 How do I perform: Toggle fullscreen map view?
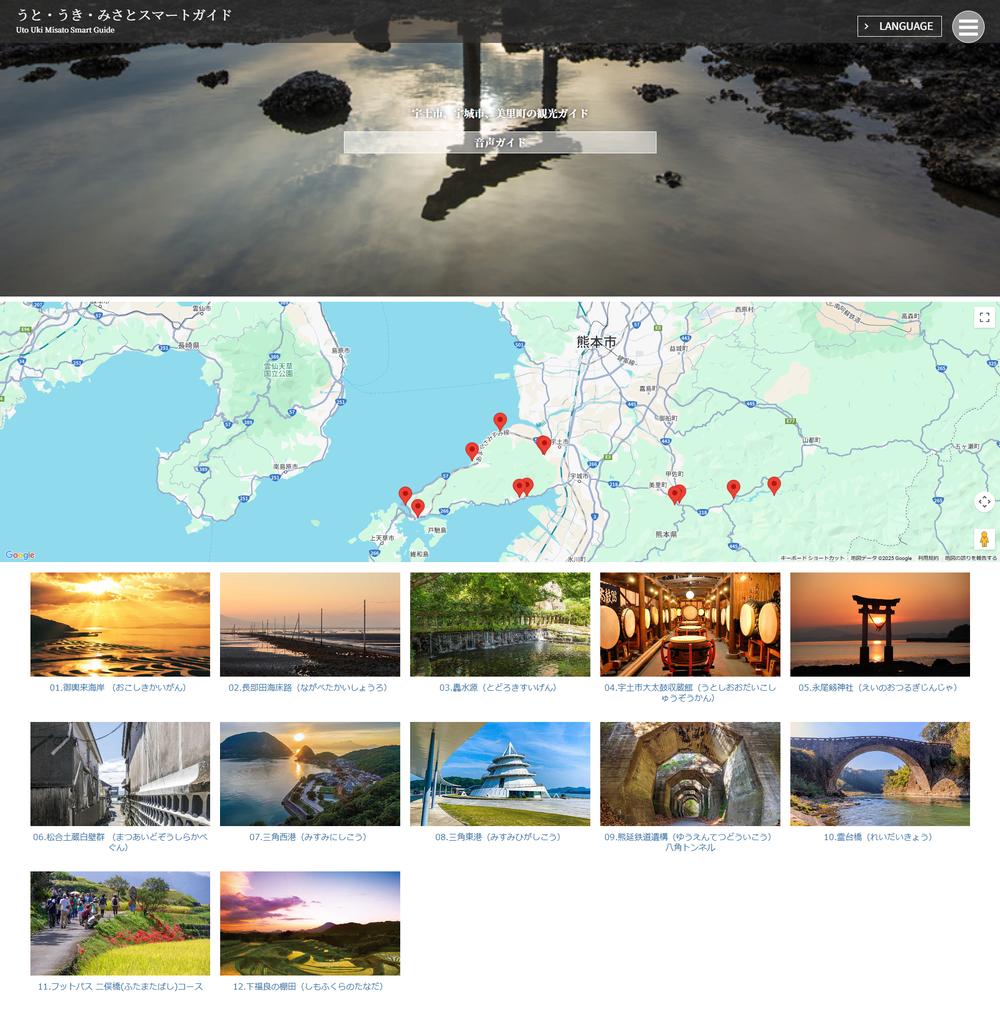(984, 317)
